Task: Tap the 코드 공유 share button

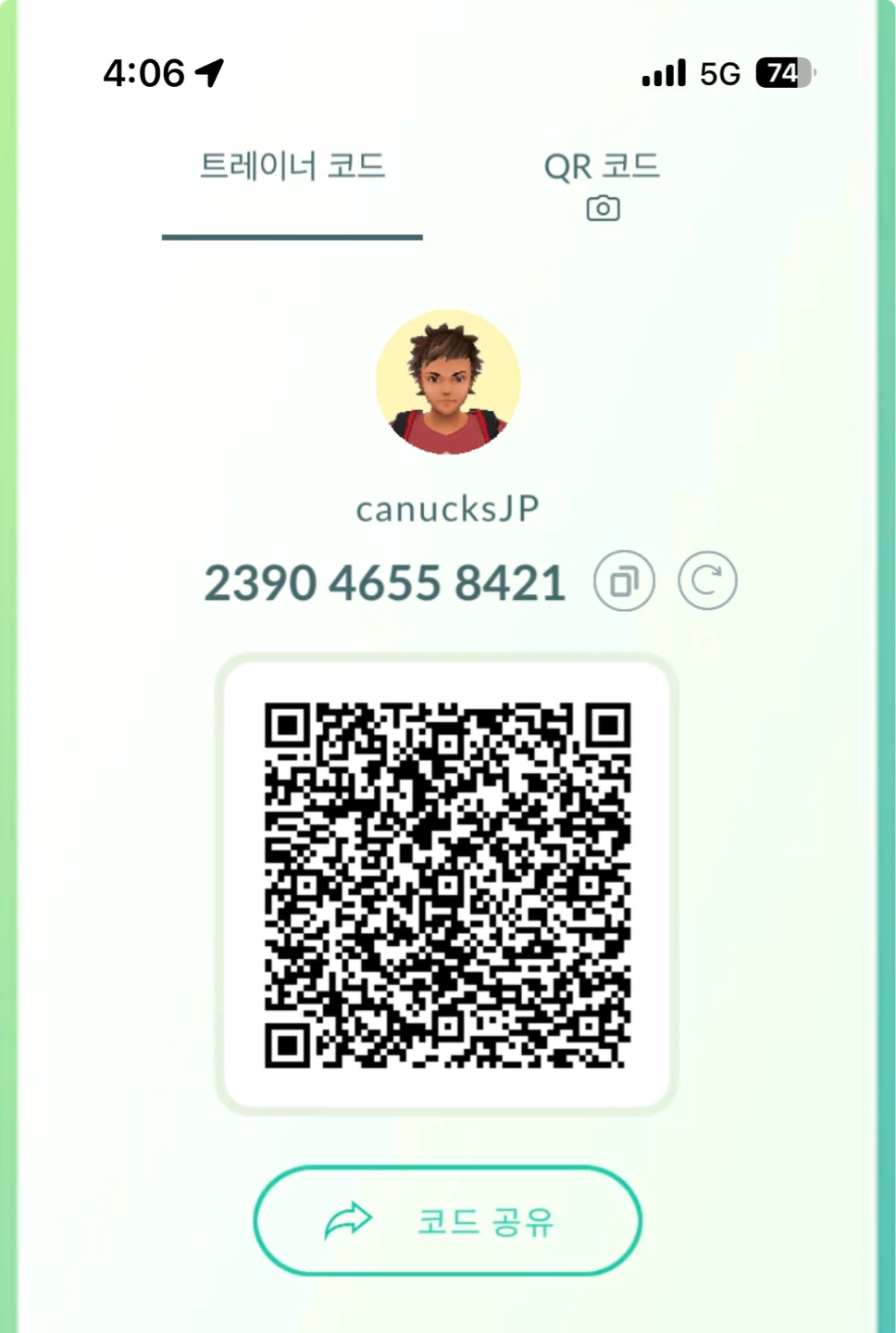Action: pyautogui.click(x=447, y=1221)
